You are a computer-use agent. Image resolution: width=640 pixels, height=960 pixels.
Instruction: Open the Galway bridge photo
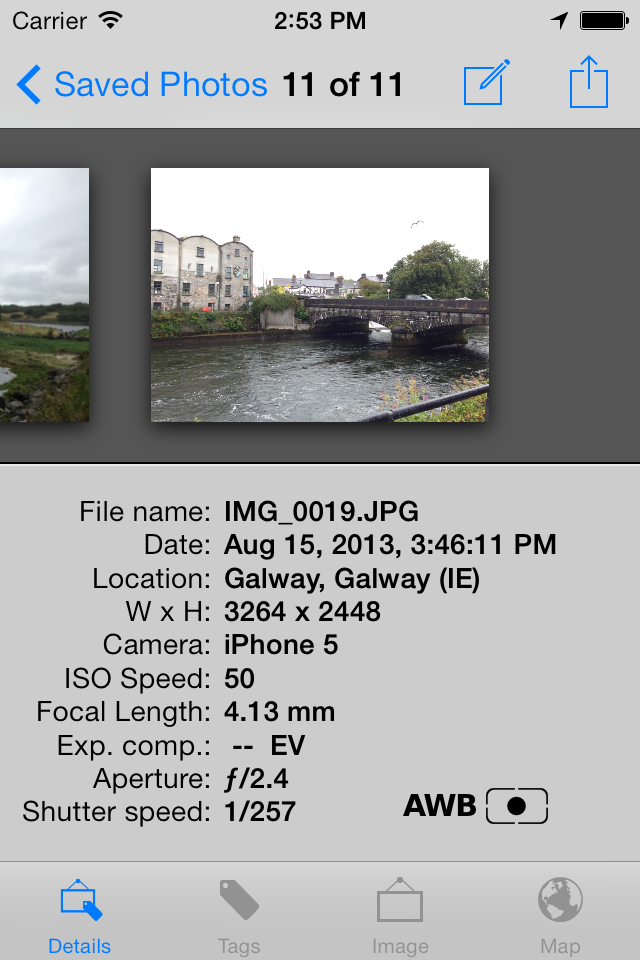click(320, 295)
